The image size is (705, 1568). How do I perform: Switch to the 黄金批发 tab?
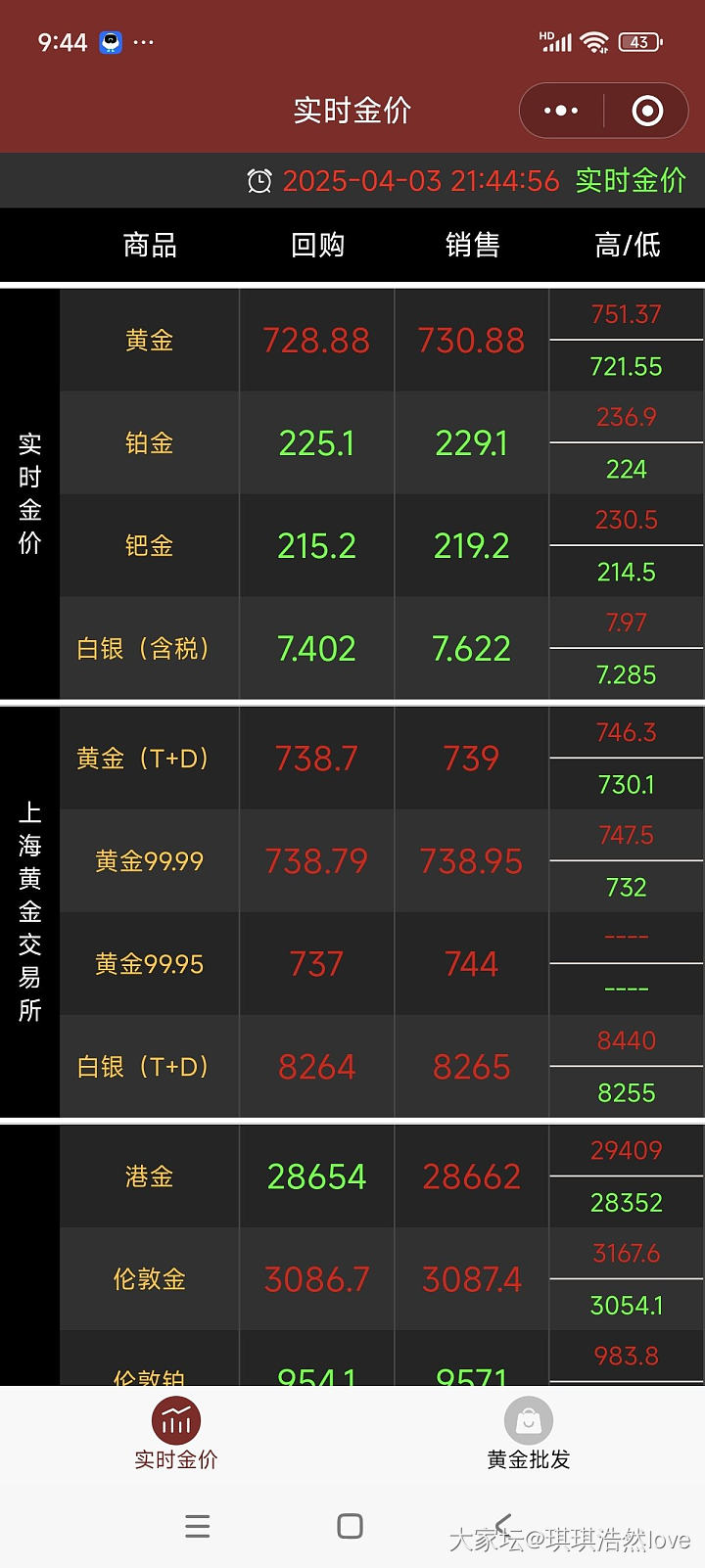[x=528, y=1434]
